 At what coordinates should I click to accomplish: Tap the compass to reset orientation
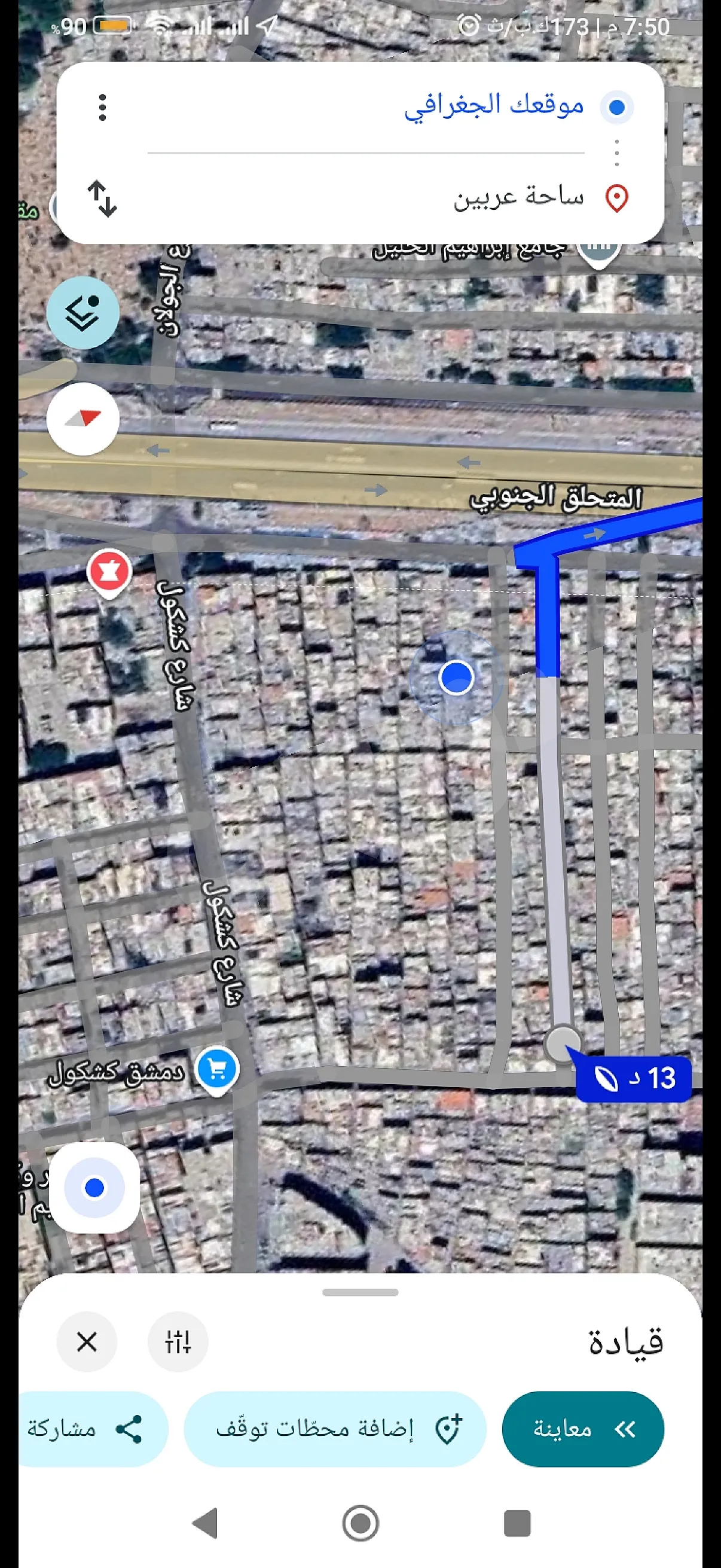click(x=83, y=419)
